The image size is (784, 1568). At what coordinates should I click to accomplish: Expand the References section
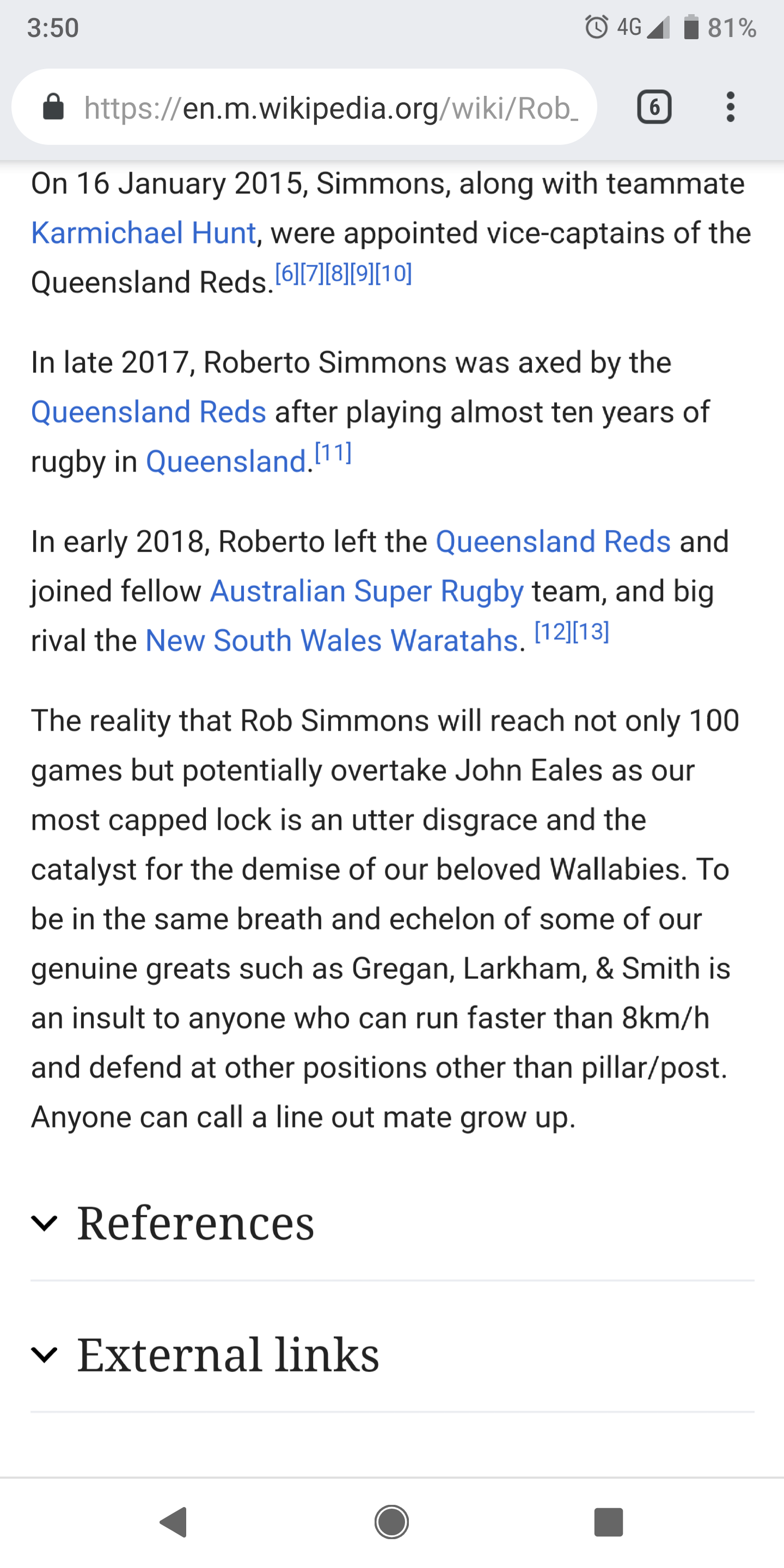tap(195, 1223)
